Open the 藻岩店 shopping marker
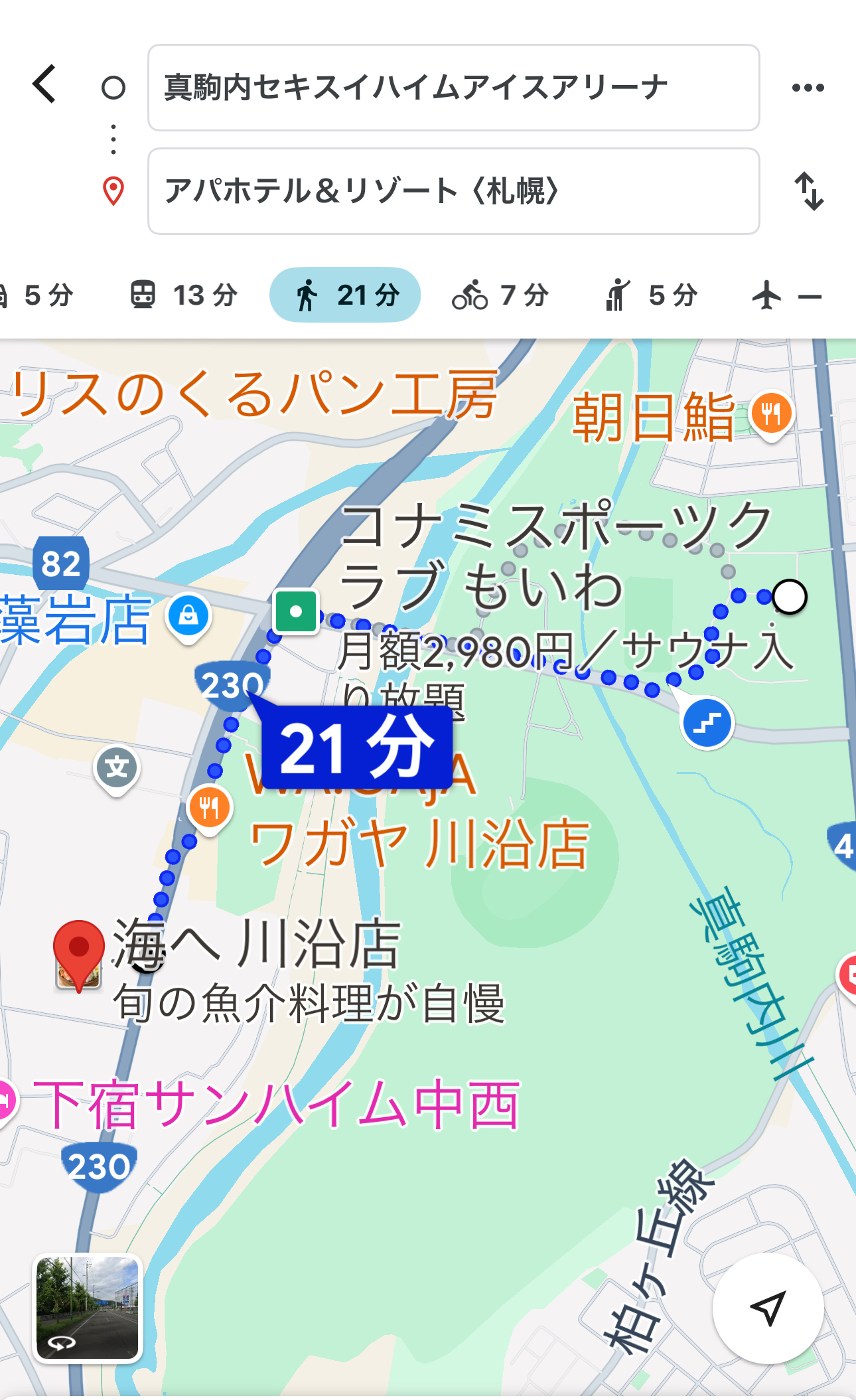This screenshot has width=856, height=1400. (188, 616)
